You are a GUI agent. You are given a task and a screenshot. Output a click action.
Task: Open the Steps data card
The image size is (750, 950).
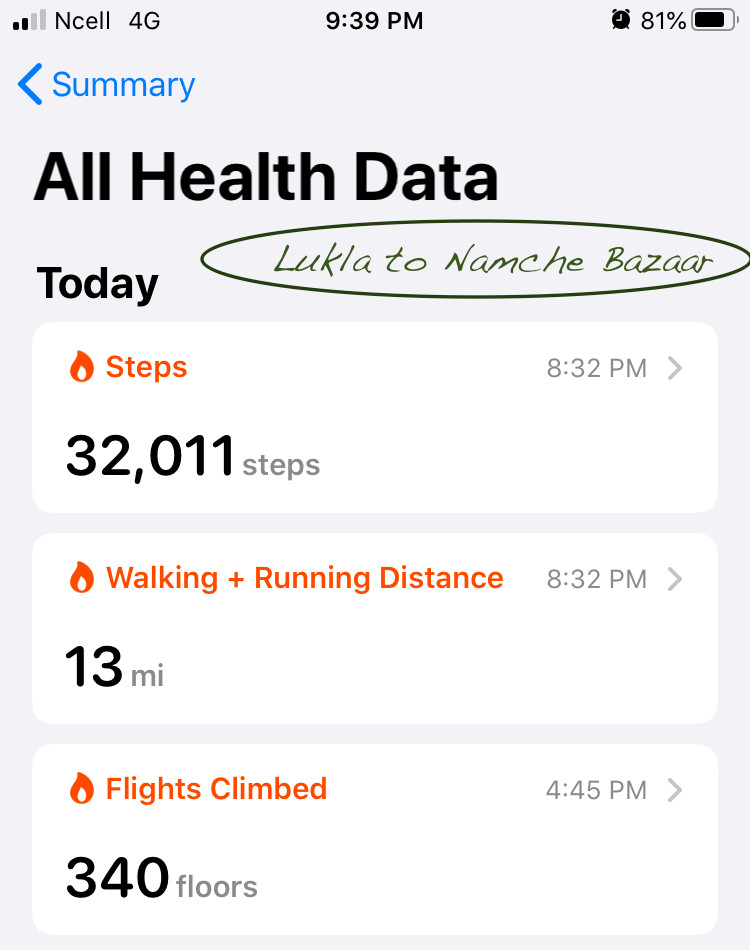click(375, 417)
